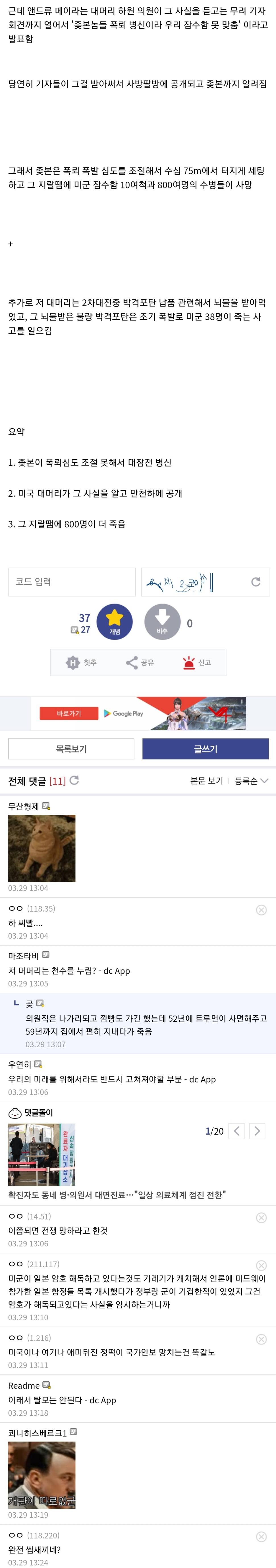The width and height of the screenshot is (276, 1568).
Task: Tap the 코드 입력 captcha field
Action: 72,581
